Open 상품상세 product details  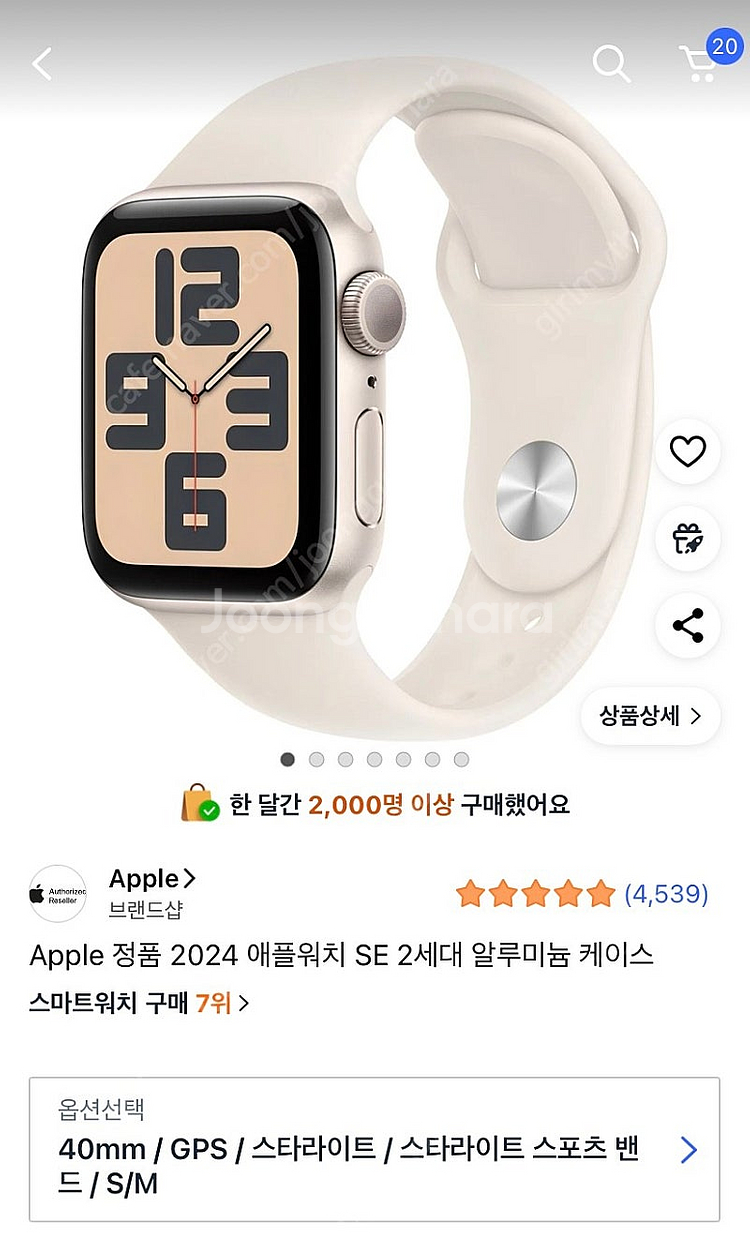coord(650,716)
